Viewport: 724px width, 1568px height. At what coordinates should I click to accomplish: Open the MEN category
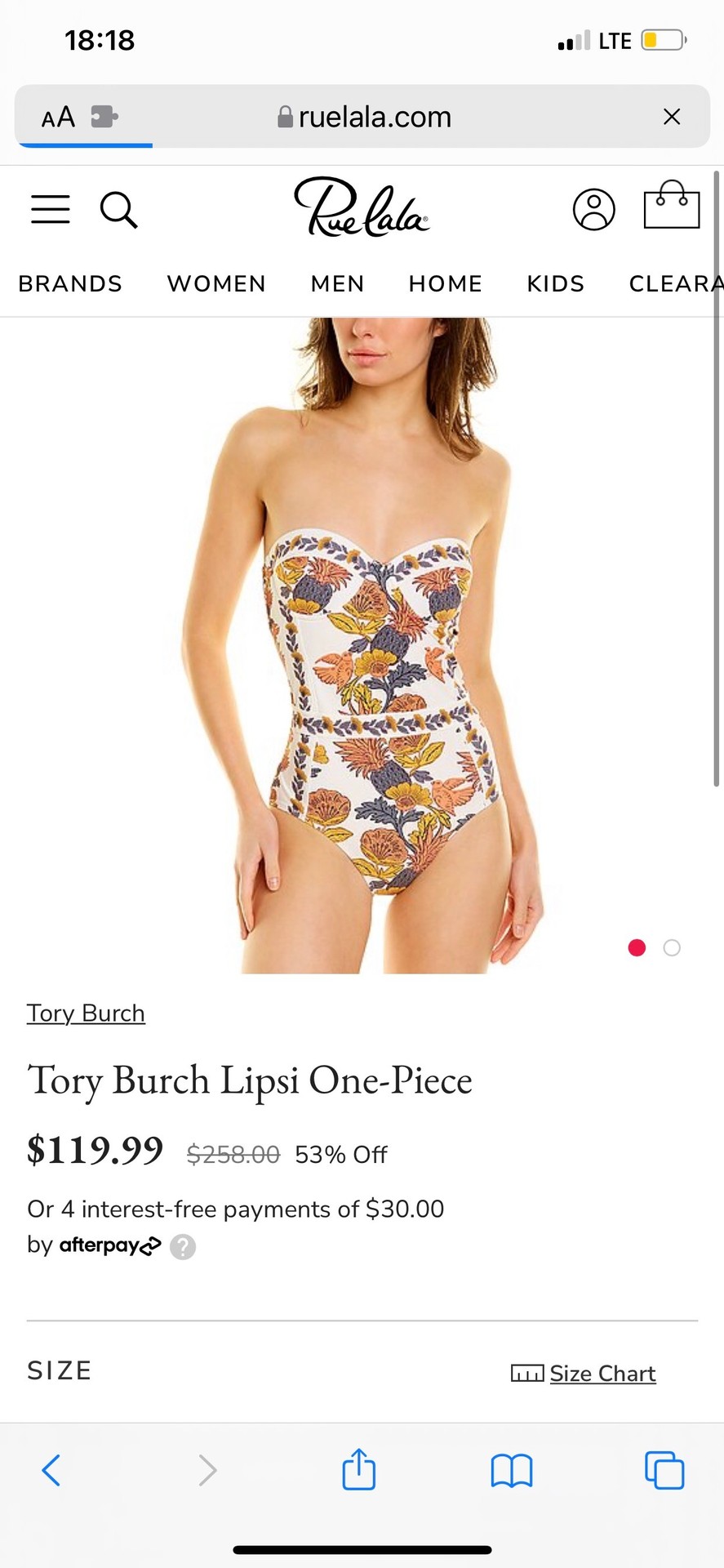337,283
